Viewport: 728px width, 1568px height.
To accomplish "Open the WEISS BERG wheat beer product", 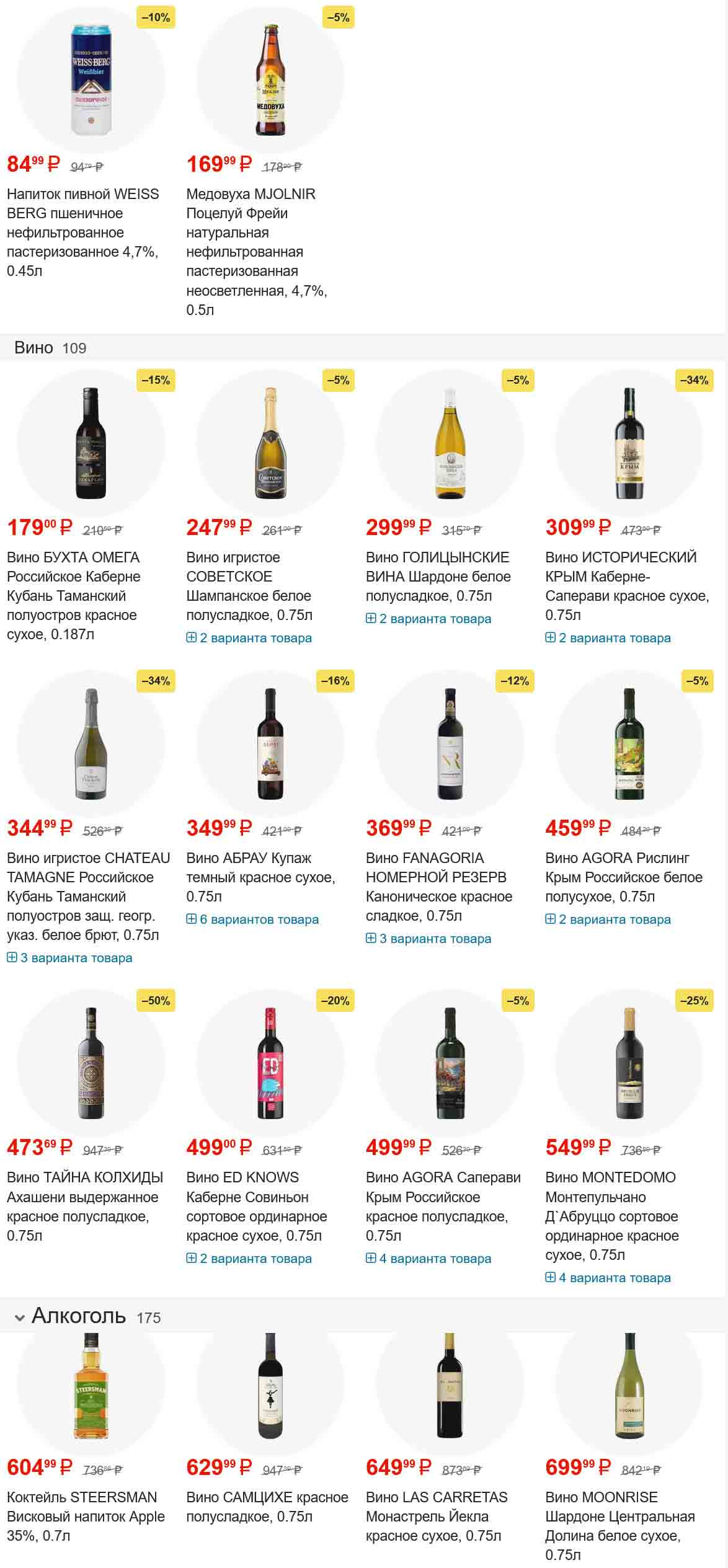I will coord(82,232).
